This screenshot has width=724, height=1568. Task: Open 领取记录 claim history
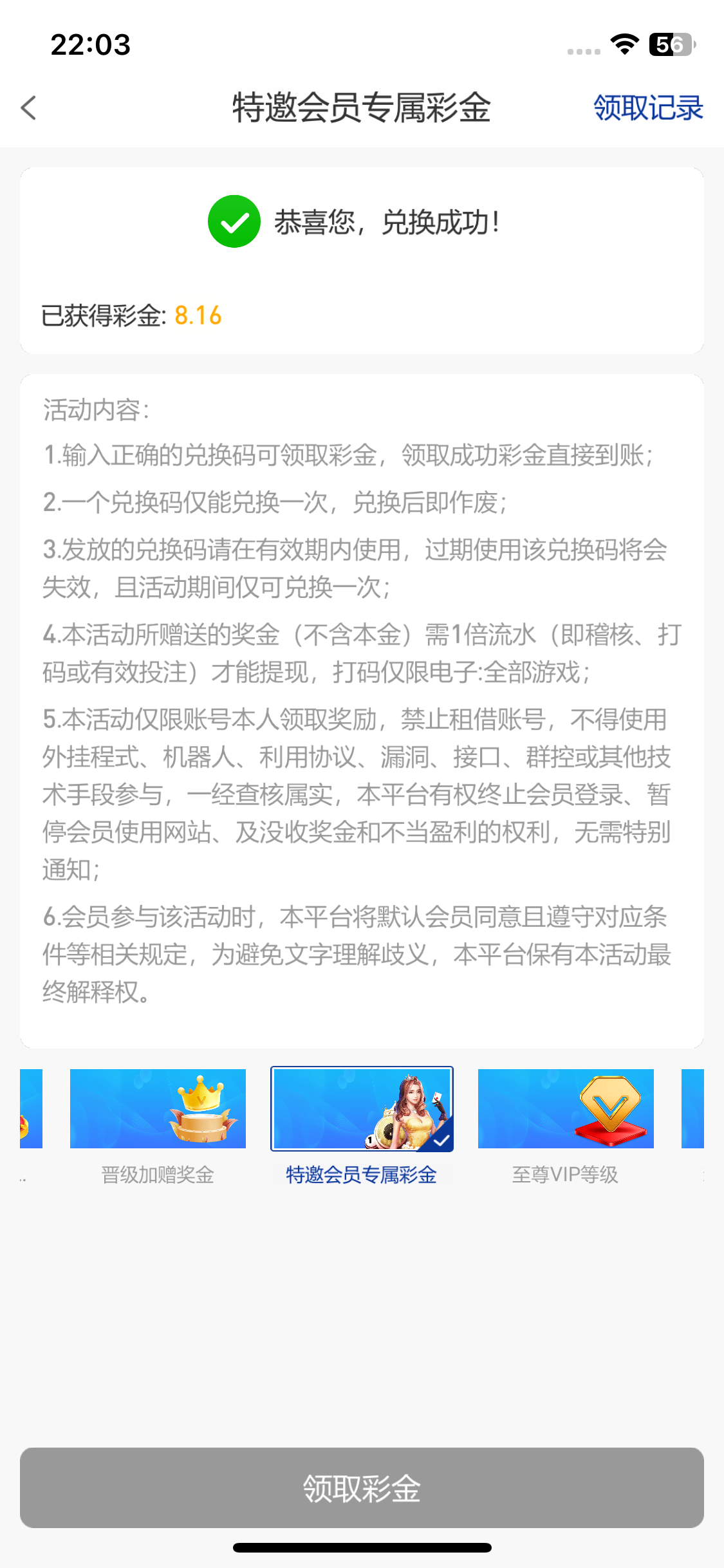pos(647,107)
